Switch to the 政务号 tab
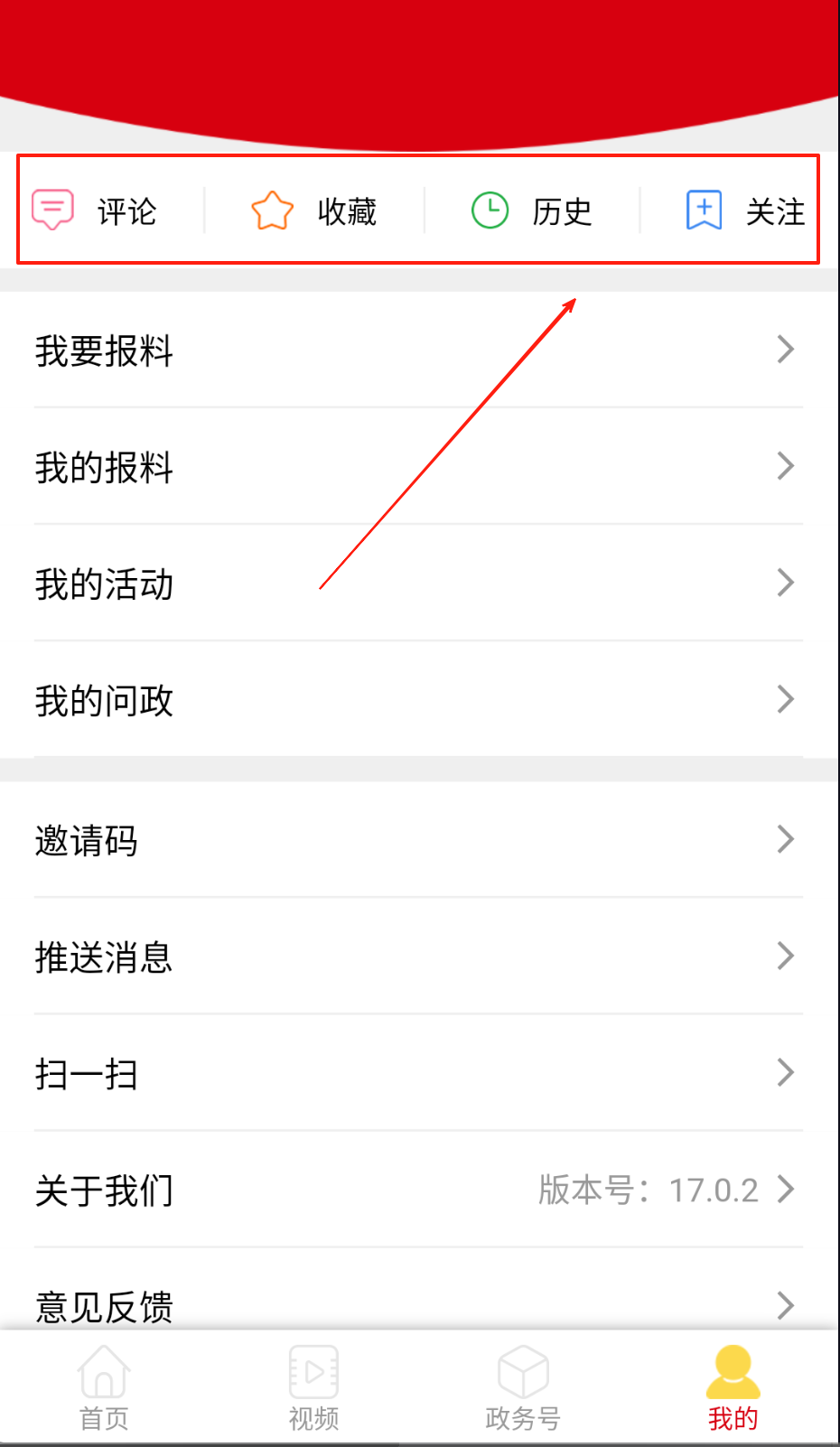The height and width of the screenshot is (1447, 840). pyautogui.click(x=523, y=1388)
